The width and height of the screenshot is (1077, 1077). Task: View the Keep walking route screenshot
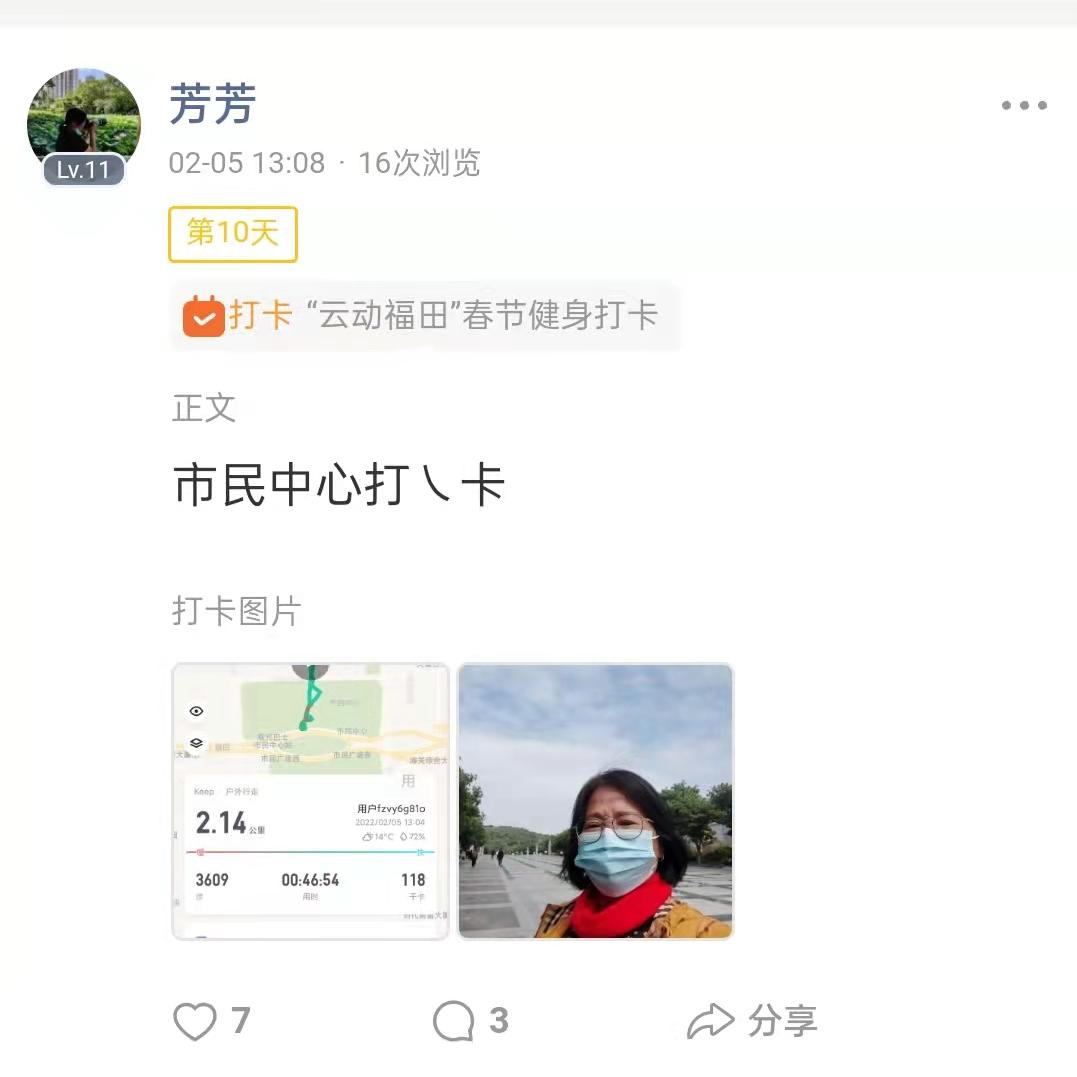coord(311,801)
